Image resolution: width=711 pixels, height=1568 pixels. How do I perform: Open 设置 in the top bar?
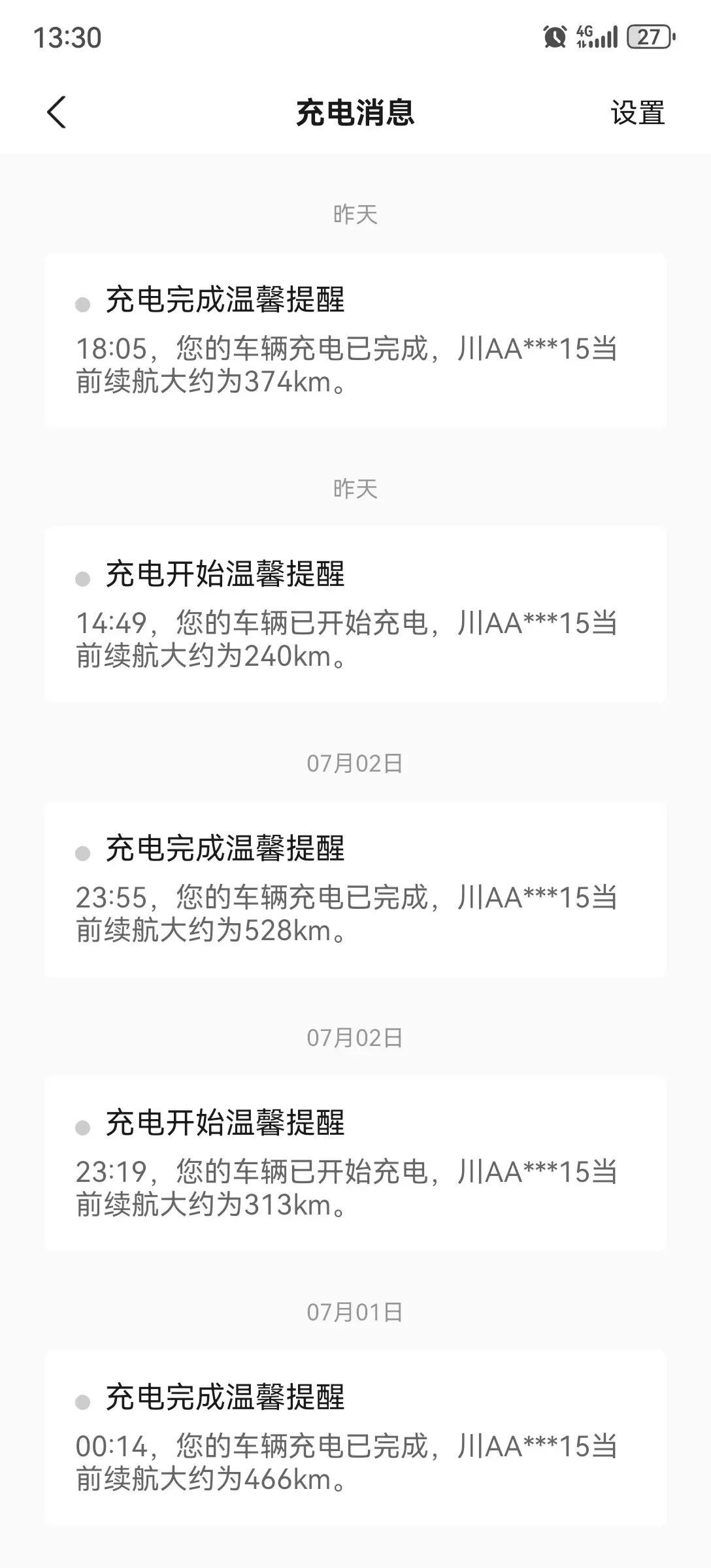coord(637,113)
